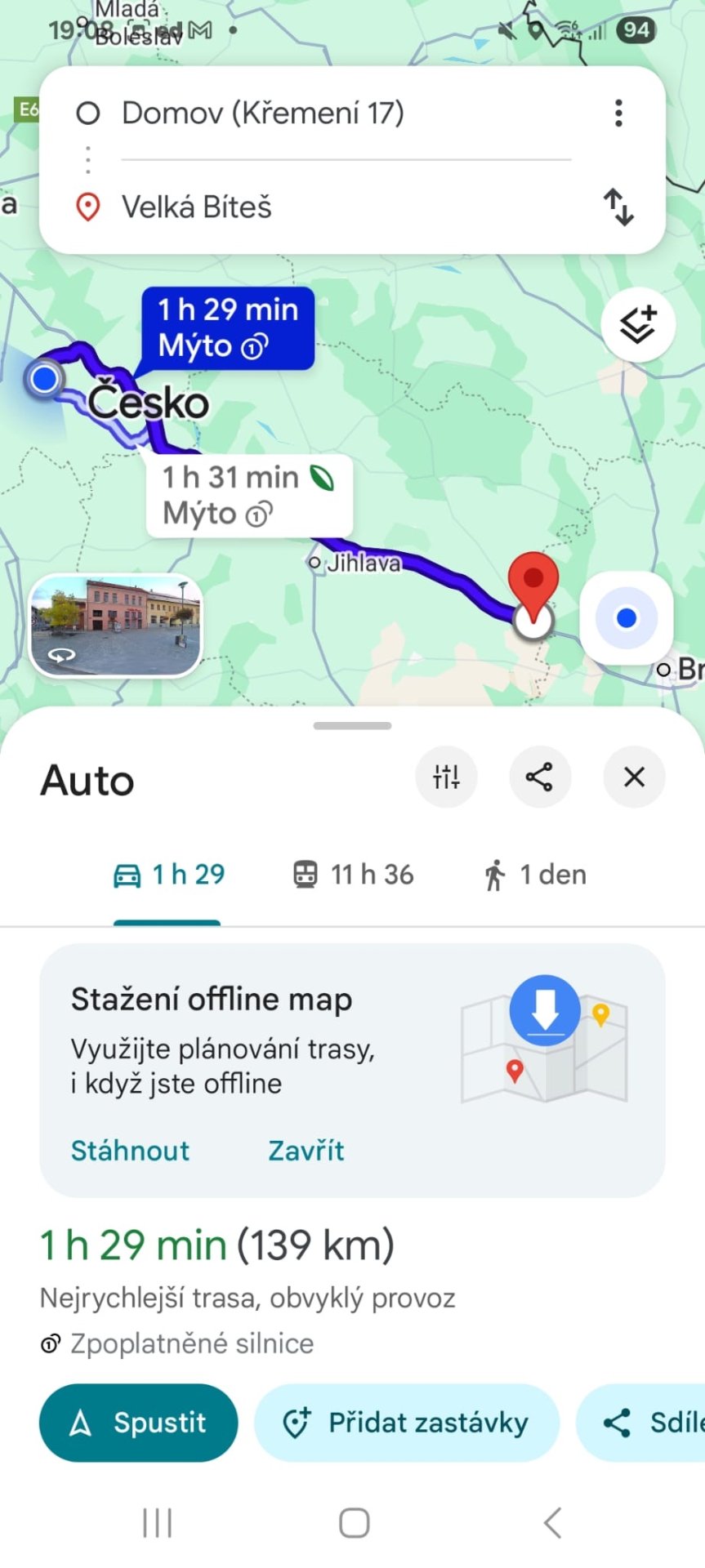This screenshot has height=1568, width=705.
Task: Start navigation with the Spustit button
Action: coord(137,1423)
